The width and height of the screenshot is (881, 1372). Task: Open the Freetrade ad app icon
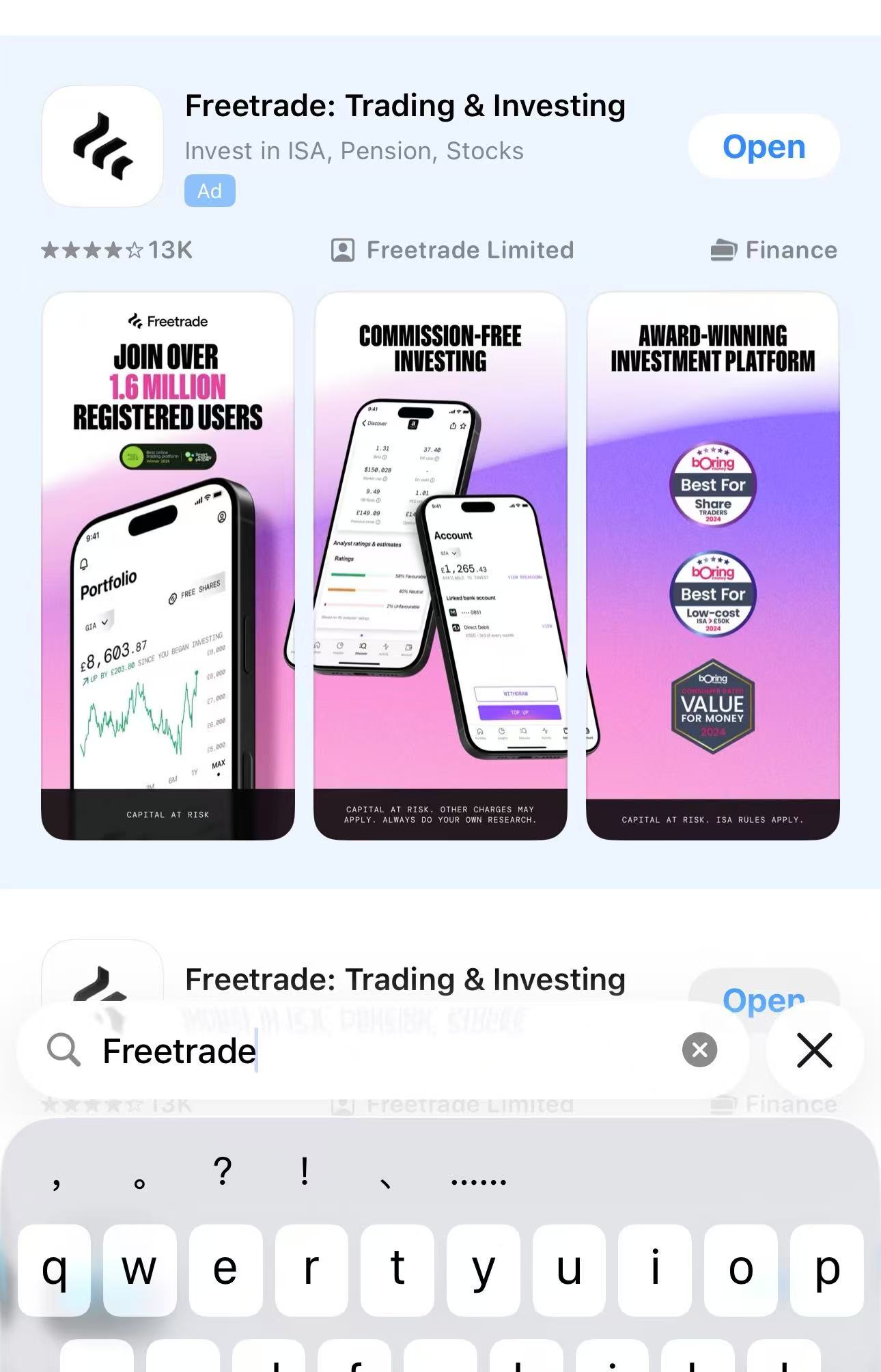pos(102,146)
